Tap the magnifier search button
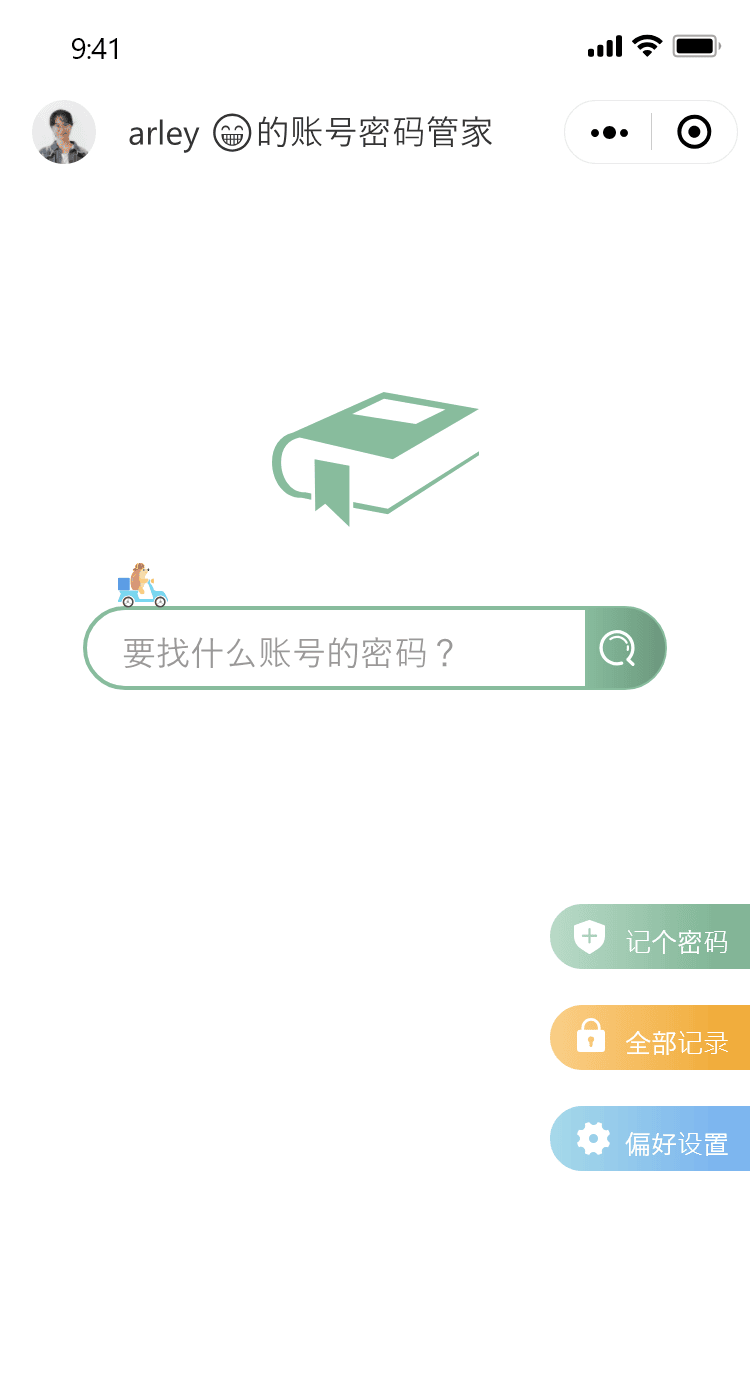 pos(625,648)
